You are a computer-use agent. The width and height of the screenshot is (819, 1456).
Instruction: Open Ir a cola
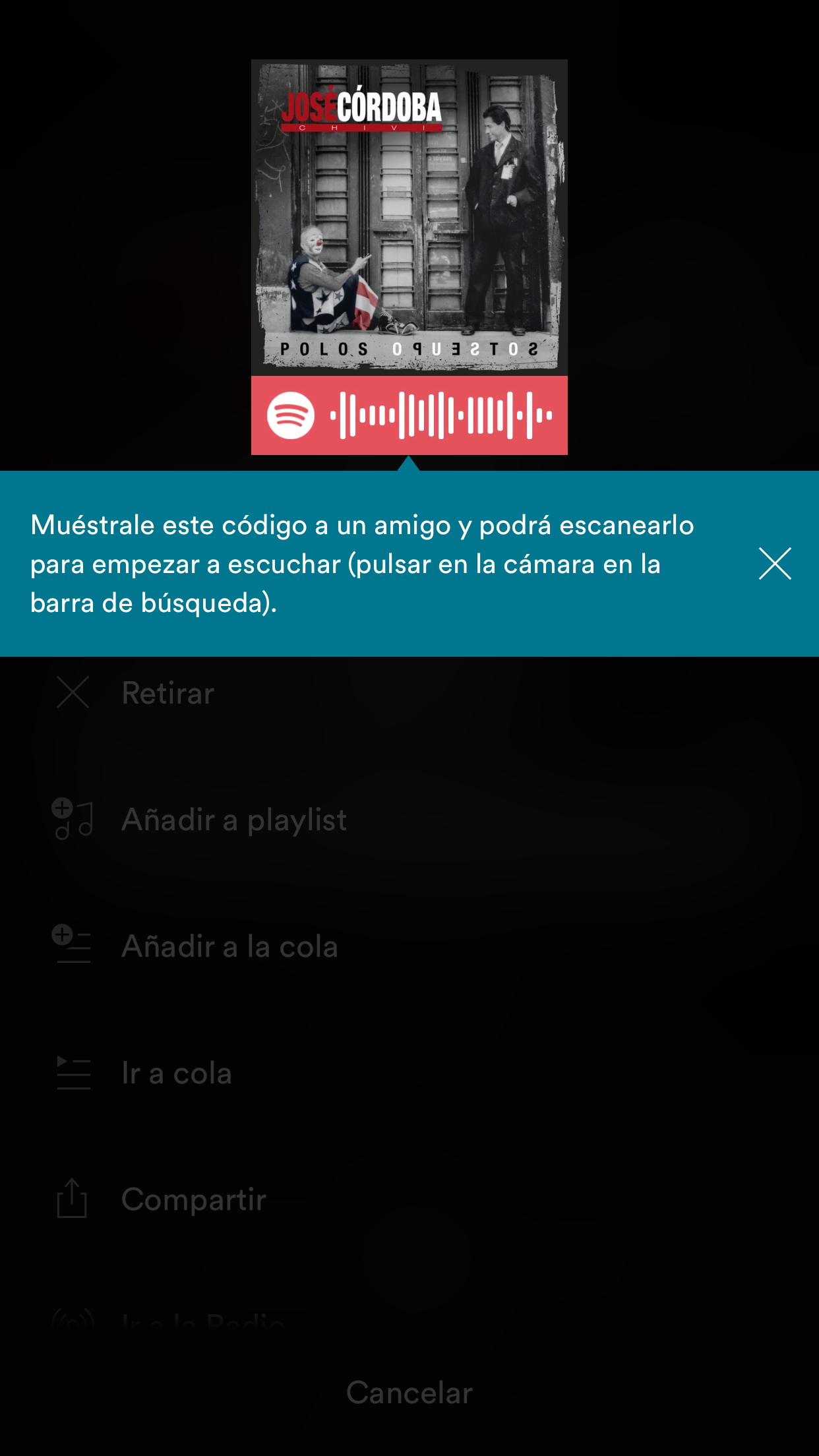[176, 1073]
